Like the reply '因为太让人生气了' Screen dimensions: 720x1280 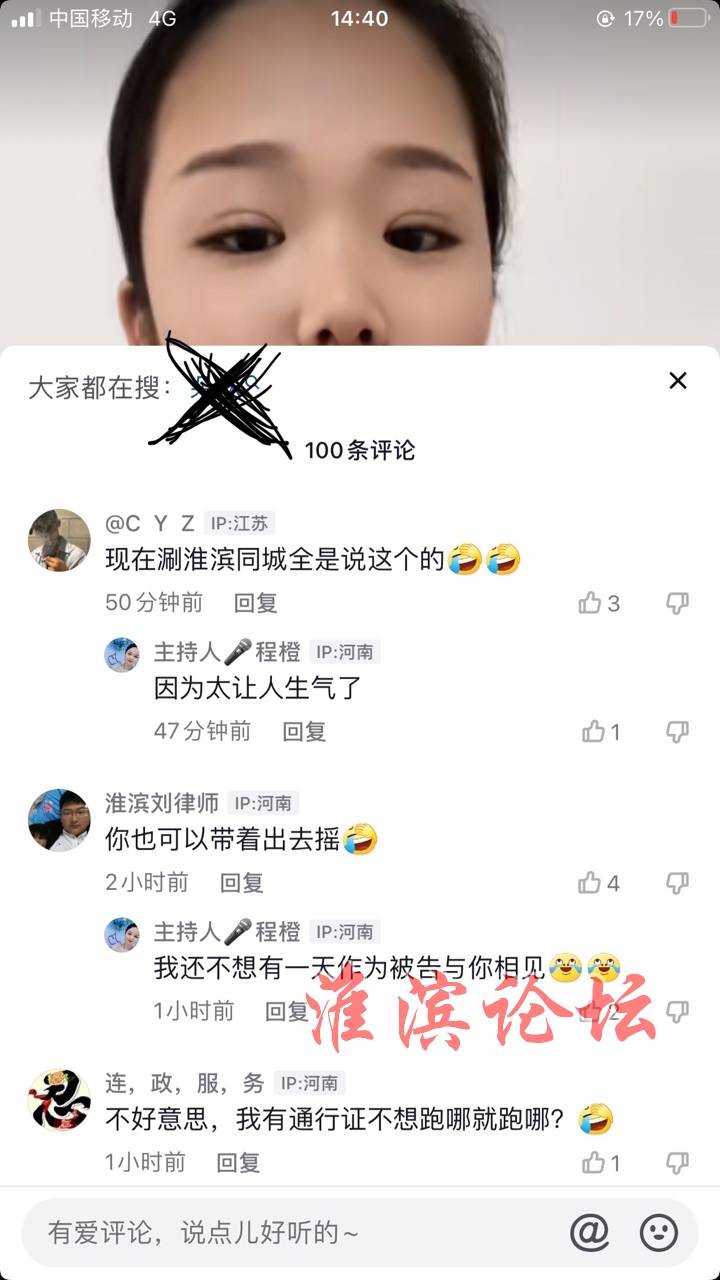(594, 732)
